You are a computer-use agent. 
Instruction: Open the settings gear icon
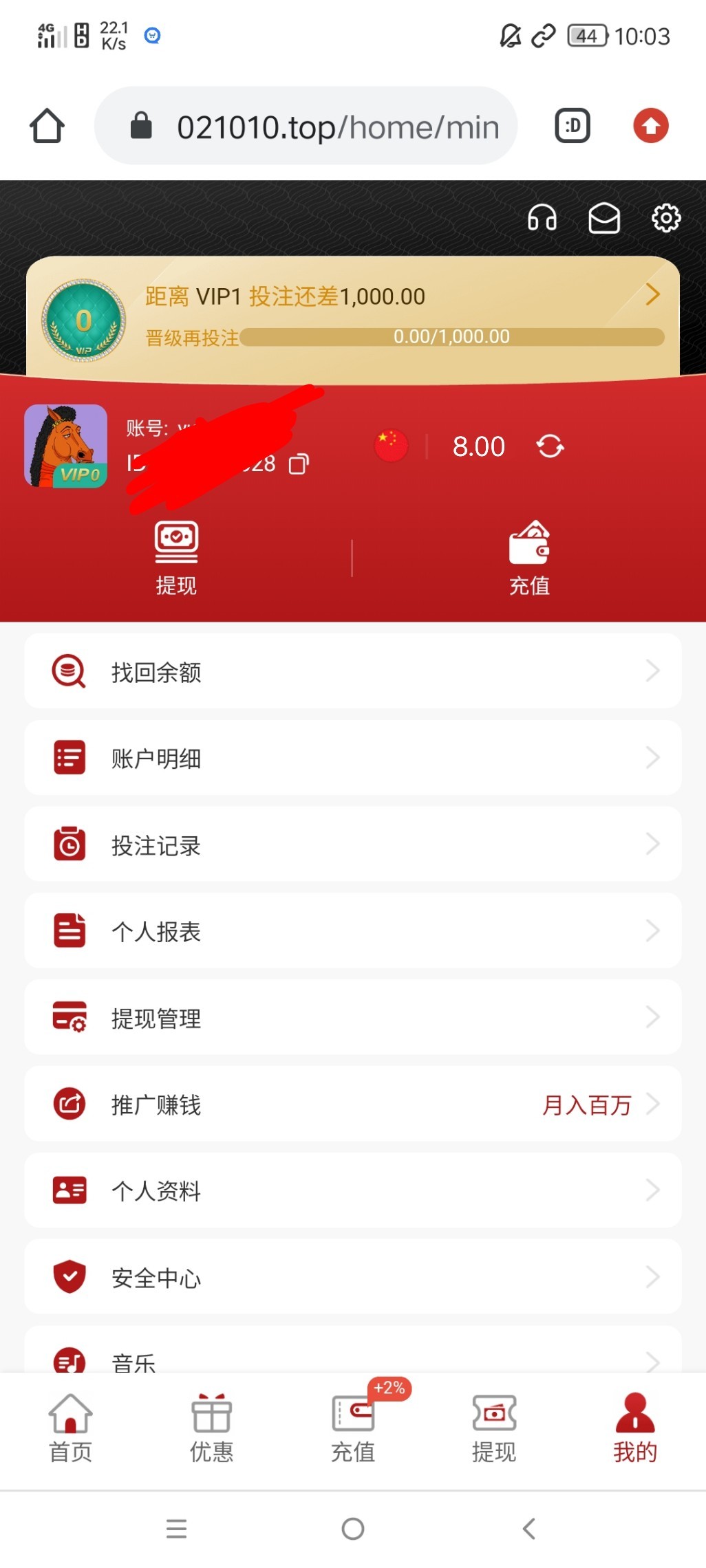(665, 219)
